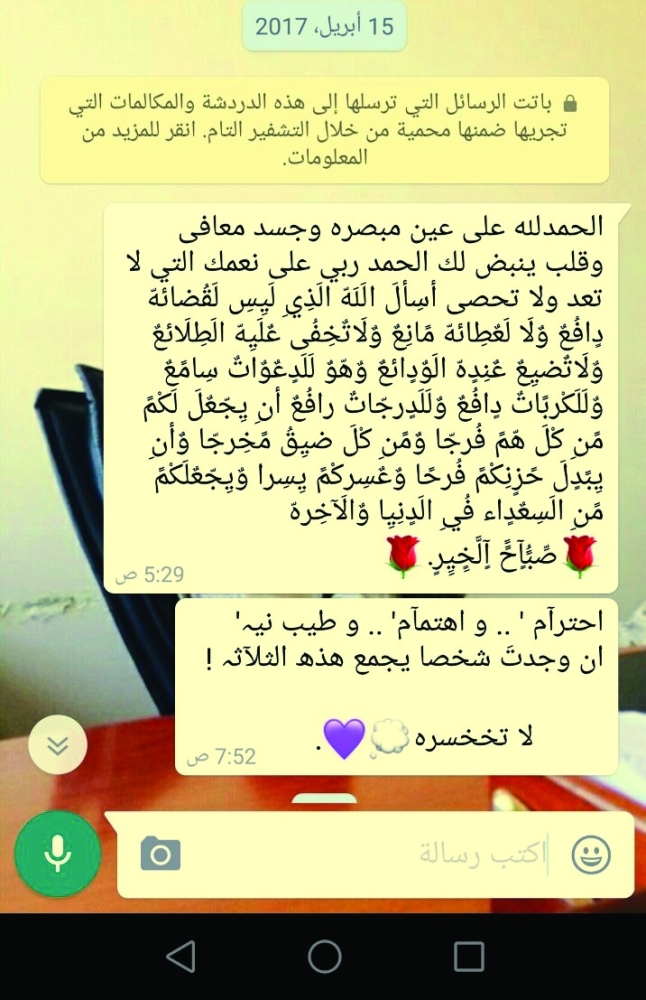This screenshot has width=646, height=1000.
Task: Go back with the system back button
Action: tap(180, 957)
